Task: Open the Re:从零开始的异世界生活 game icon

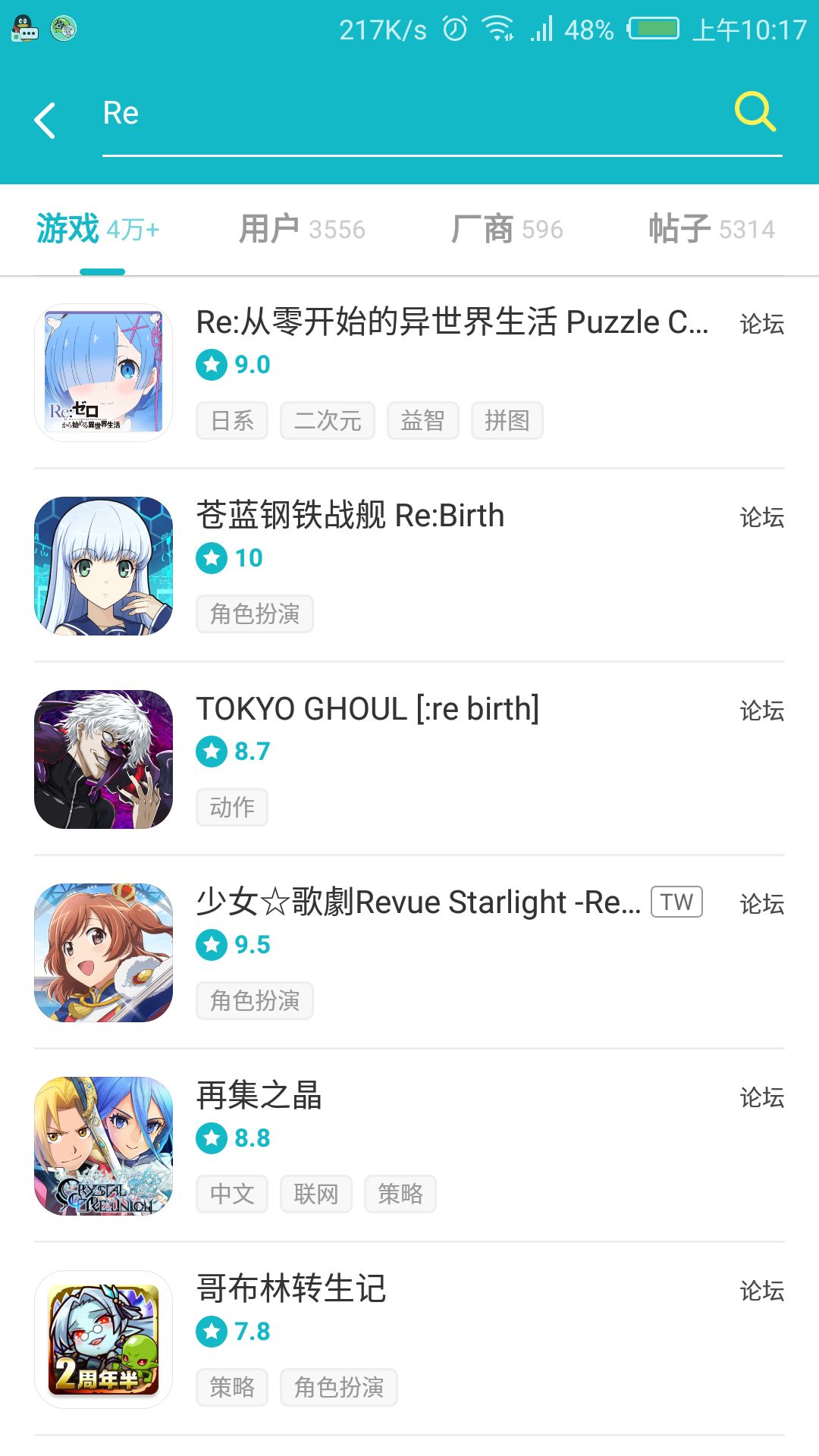Action: (x=103, y=372)
